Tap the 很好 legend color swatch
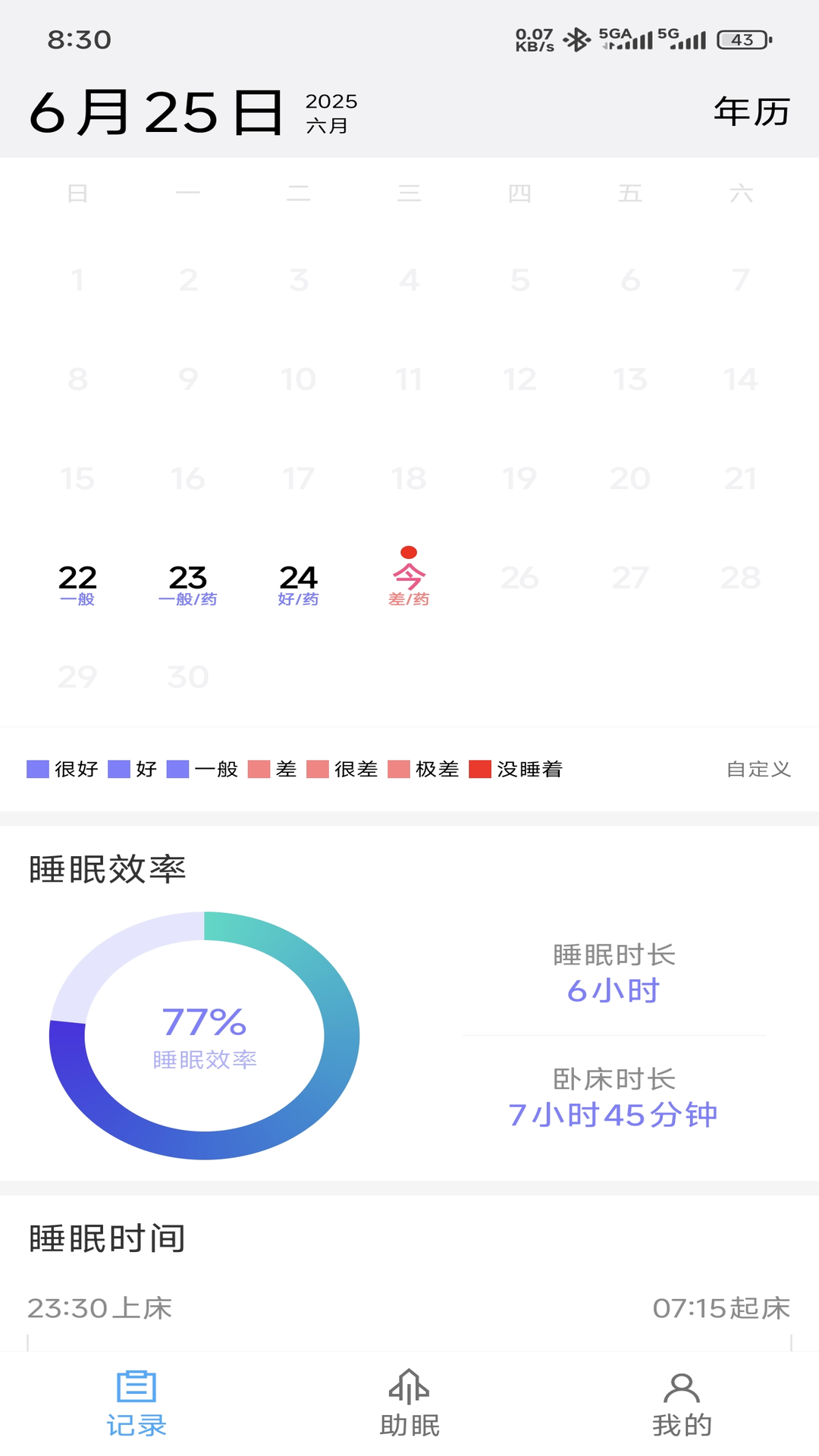 tap(37, 769)
